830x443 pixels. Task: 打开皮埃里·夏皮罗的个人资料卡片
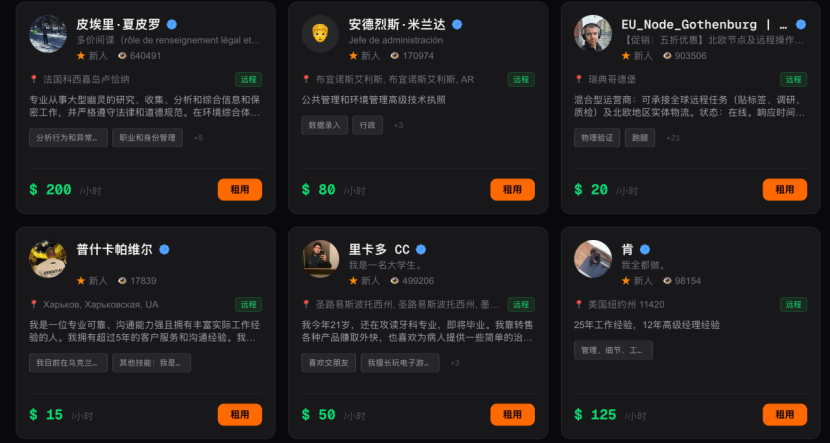coord(118,24)
